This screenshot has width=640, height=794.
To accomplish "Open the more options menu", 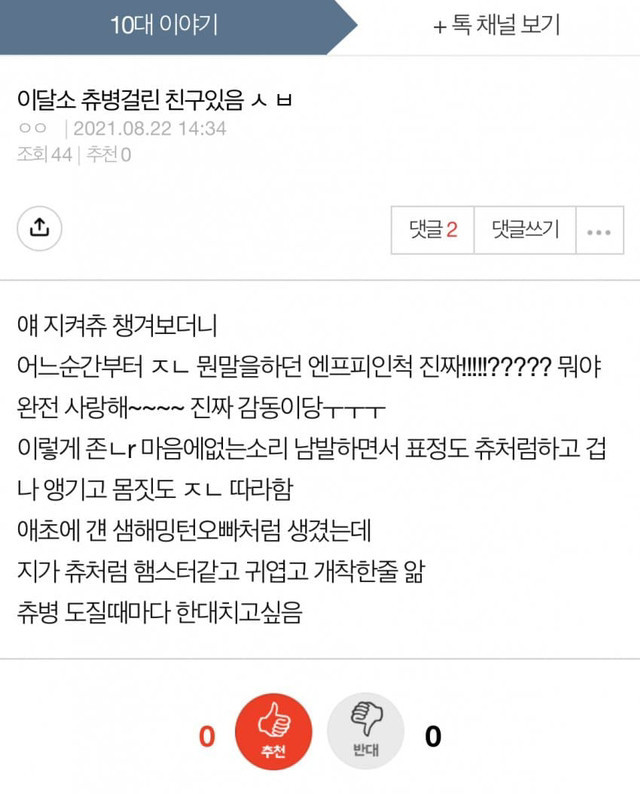I will click(x=598, y=231).
